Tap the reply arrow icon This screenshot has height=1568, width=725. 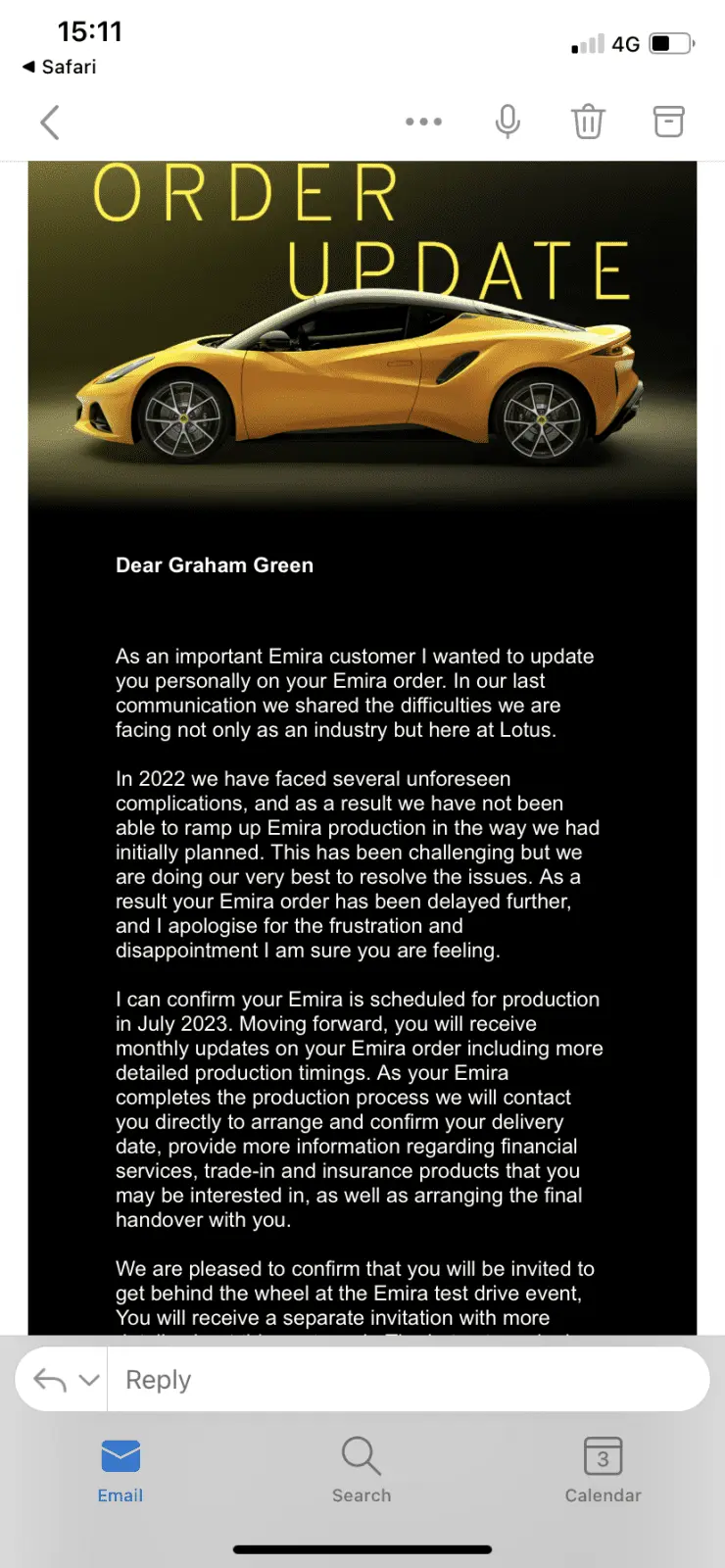tap(50, 1380)
